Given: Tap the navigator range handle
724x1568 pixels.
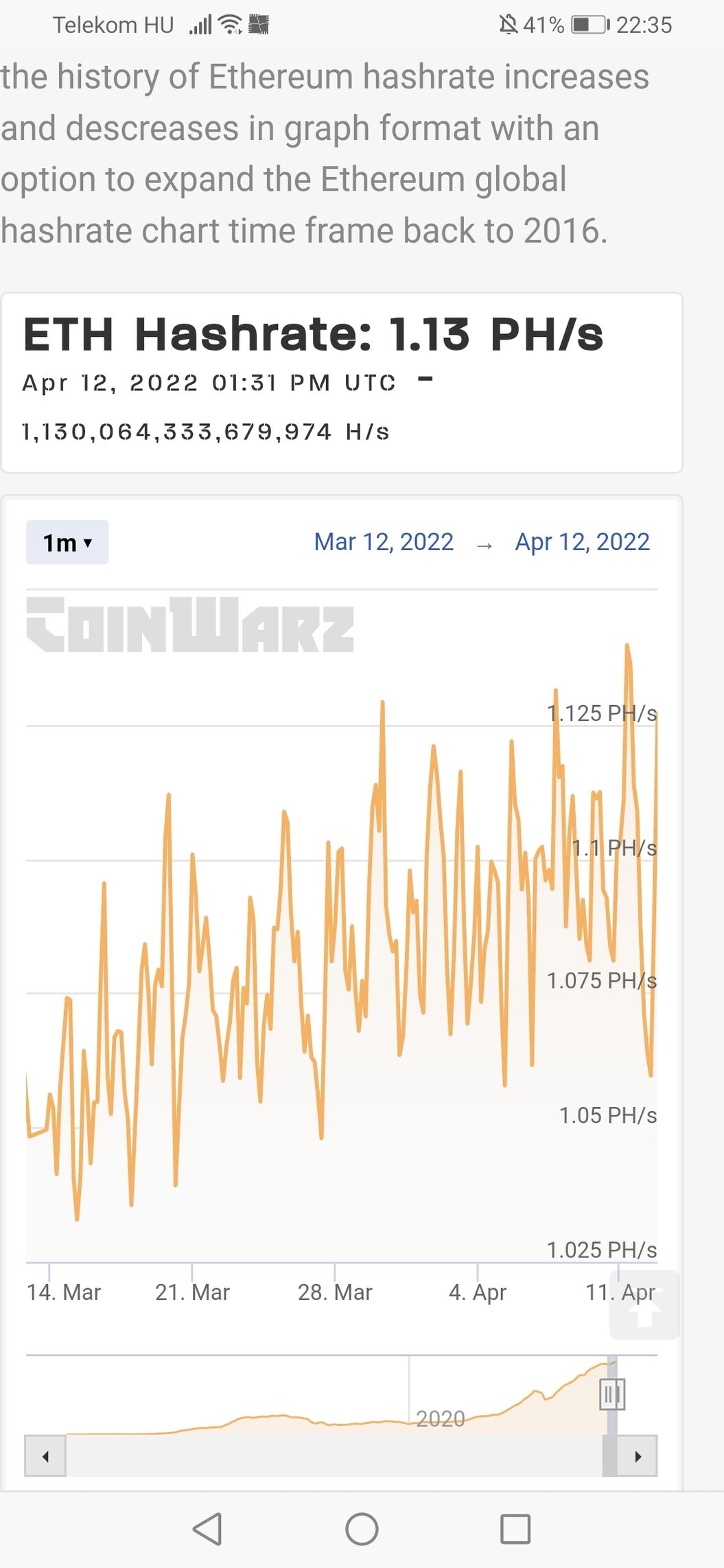Looking at the screenshot, I should 611,1394.
